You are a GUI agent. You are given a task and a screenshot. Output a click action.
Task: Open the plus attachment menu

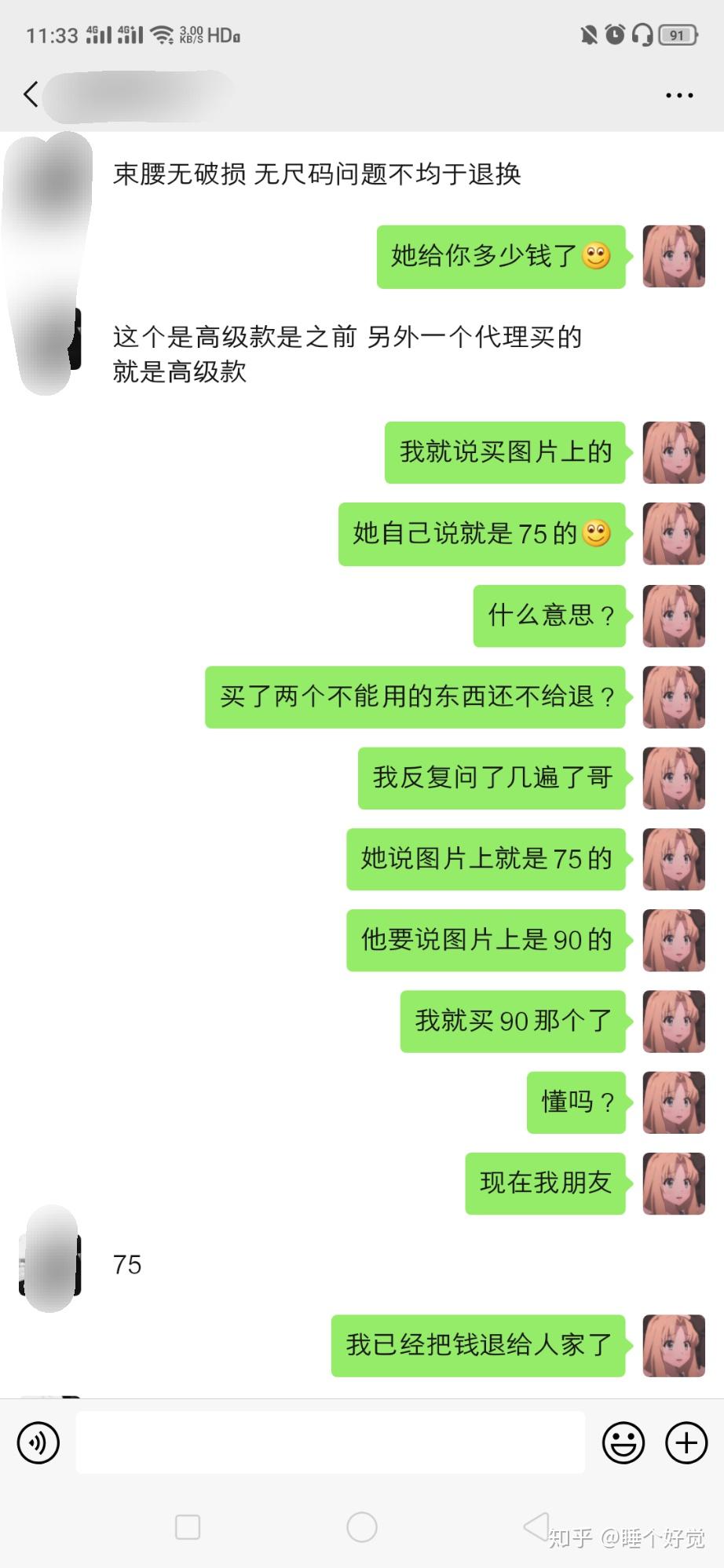(686, 1442)
